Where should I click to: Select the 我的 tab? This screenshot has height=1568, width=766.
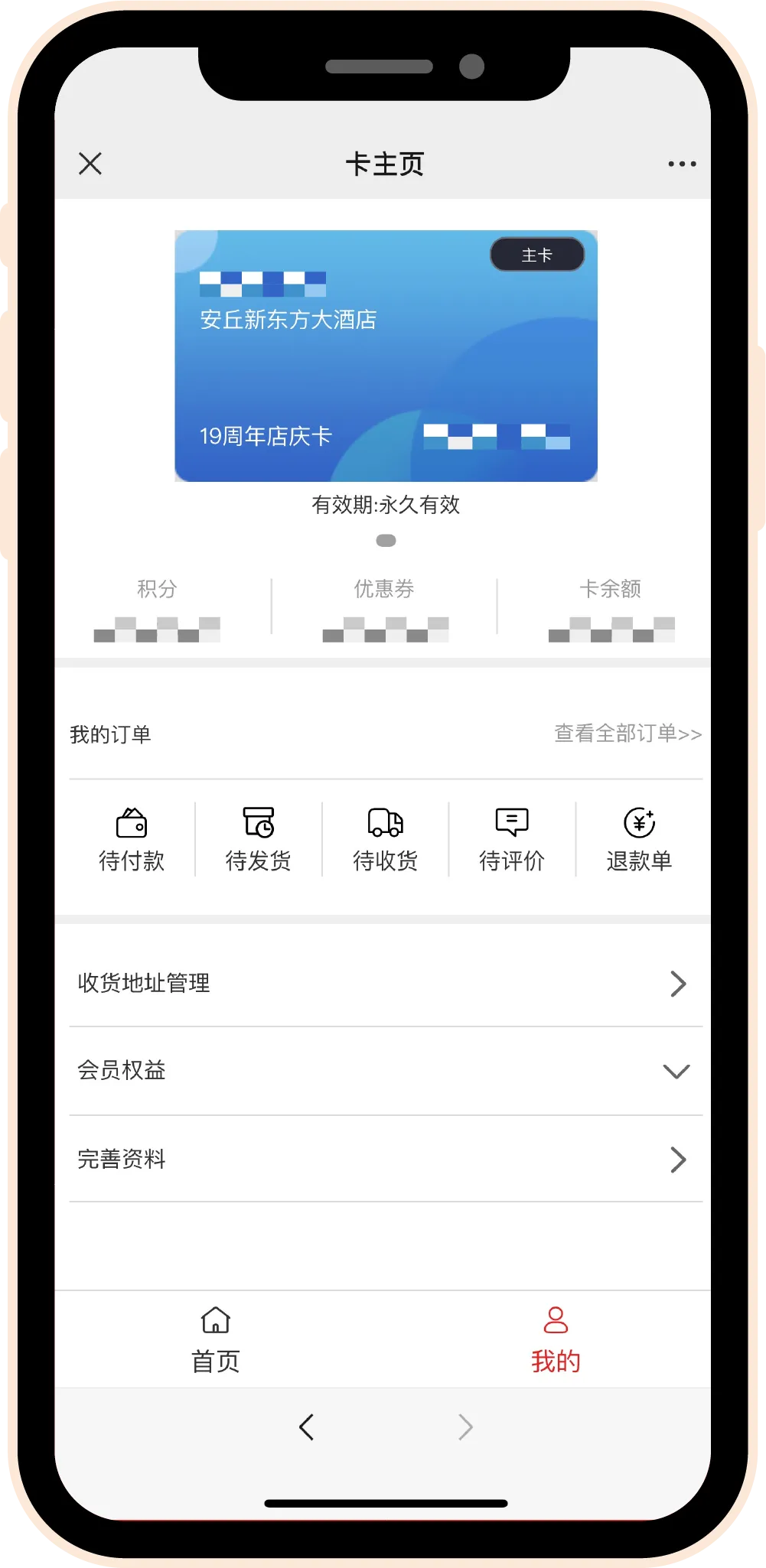[556, 1339]
